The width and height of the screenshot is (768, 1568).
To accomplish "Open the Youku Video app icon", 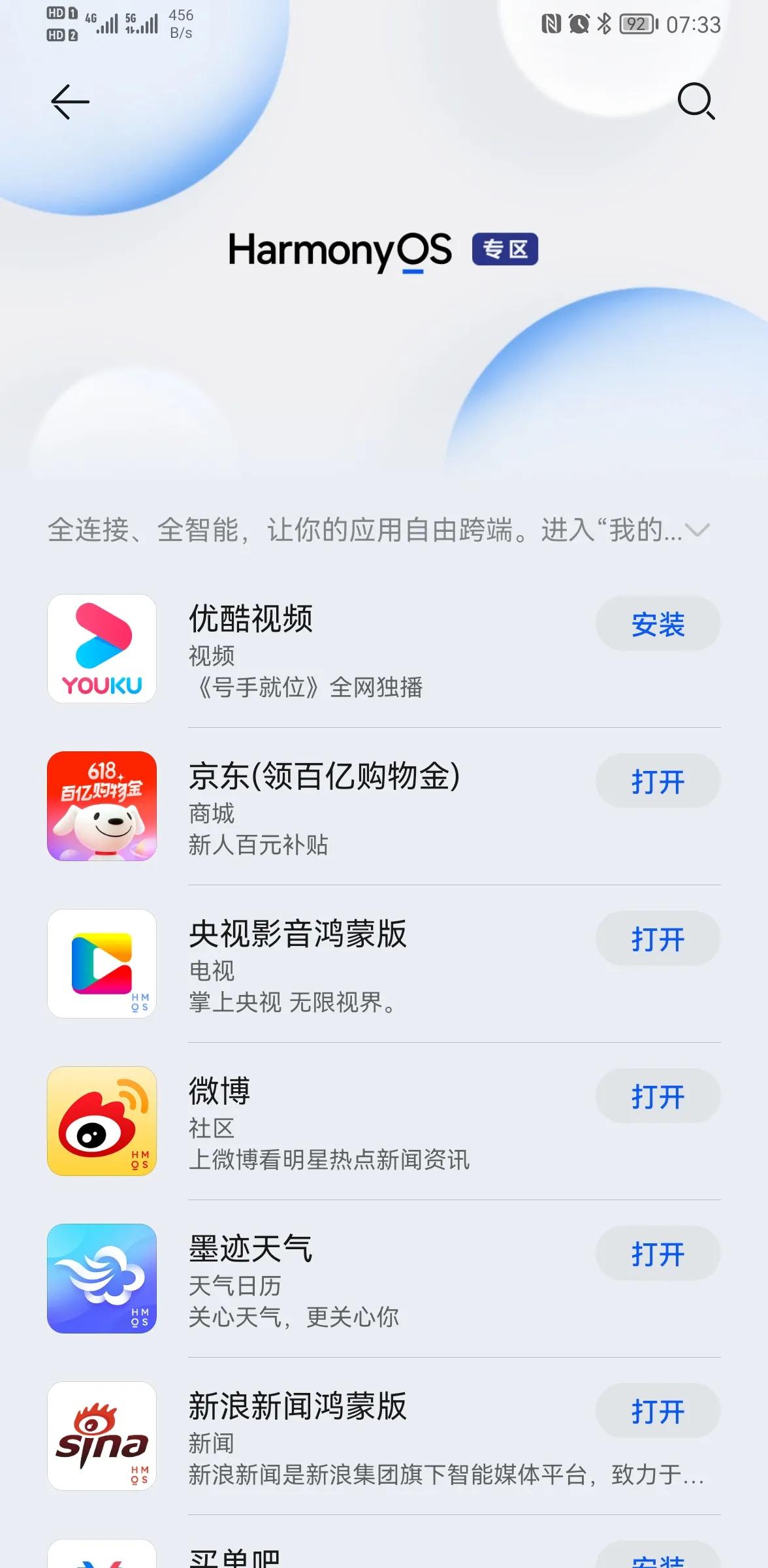I will 102,649.
